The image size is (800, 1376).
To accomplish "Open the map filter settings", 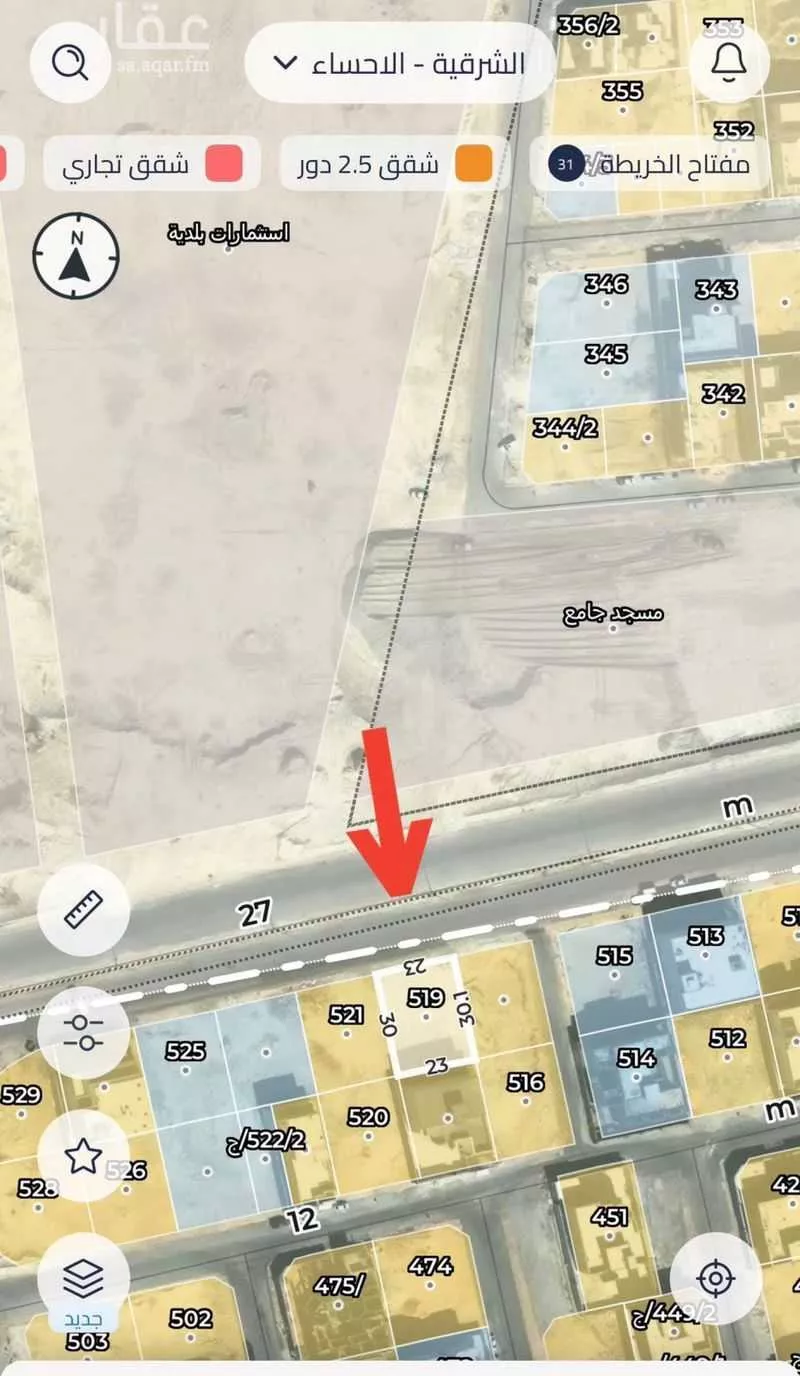I will point(84,1032).
